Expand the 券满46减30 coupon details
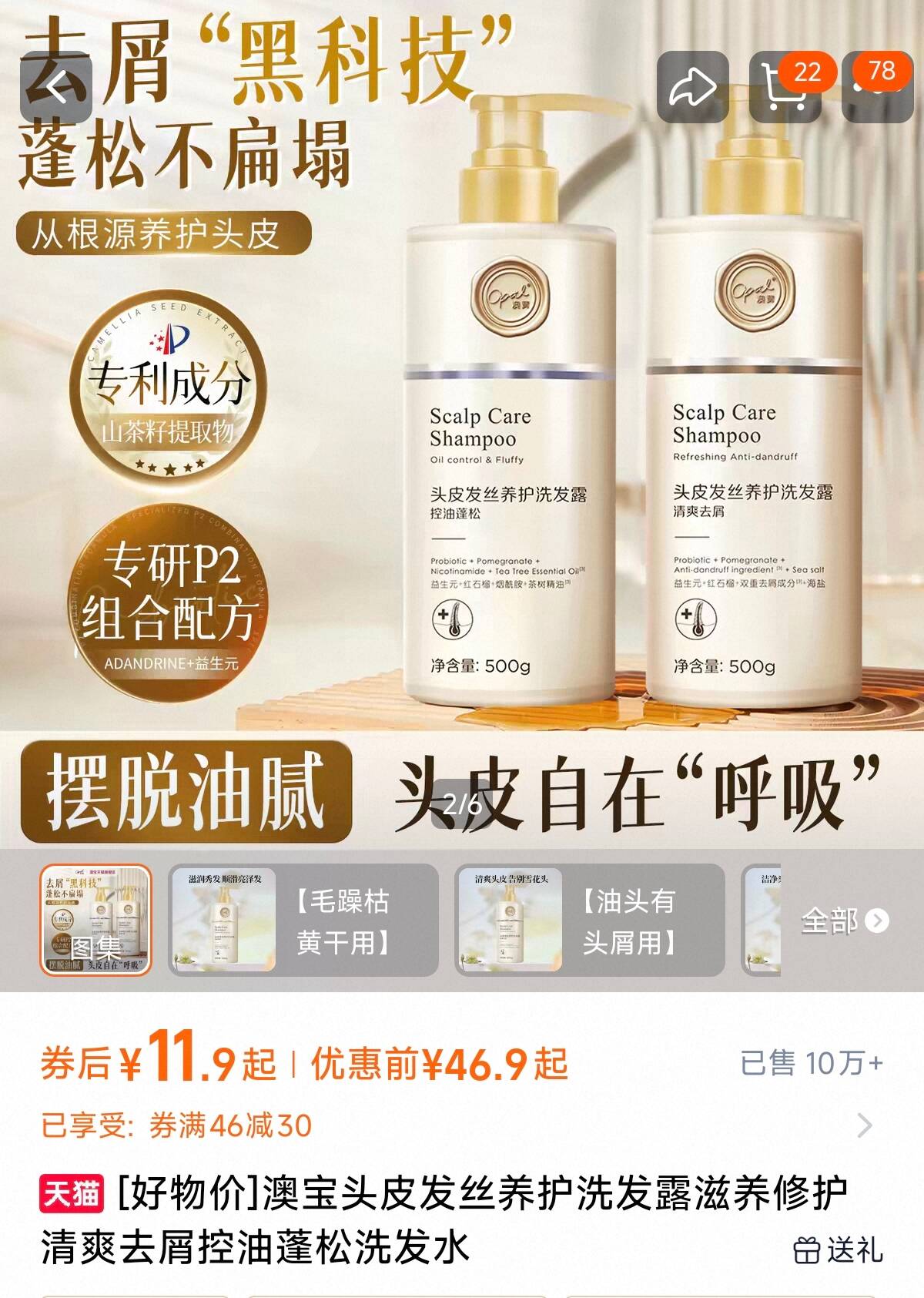The image size is (924, 1298). pos(864,1125)
